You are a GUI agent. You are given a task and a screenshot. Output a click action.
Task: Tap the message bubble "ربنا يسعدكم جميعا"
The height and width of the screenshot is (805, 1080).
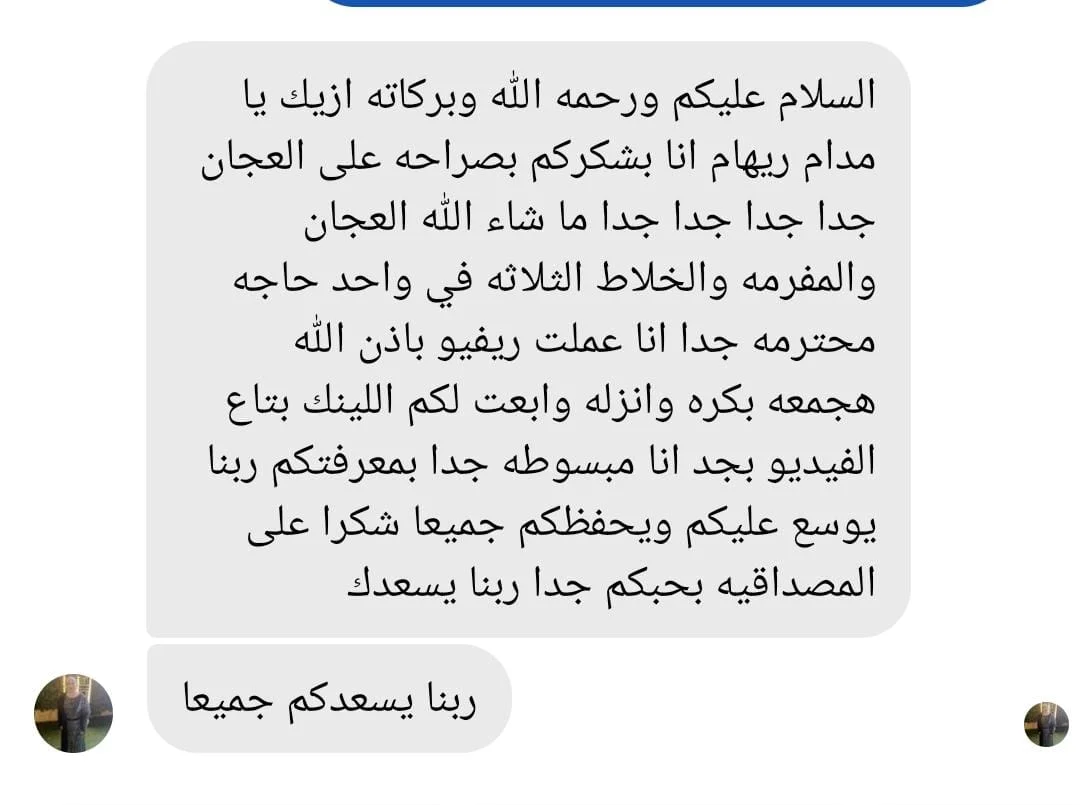coord(329,699)
